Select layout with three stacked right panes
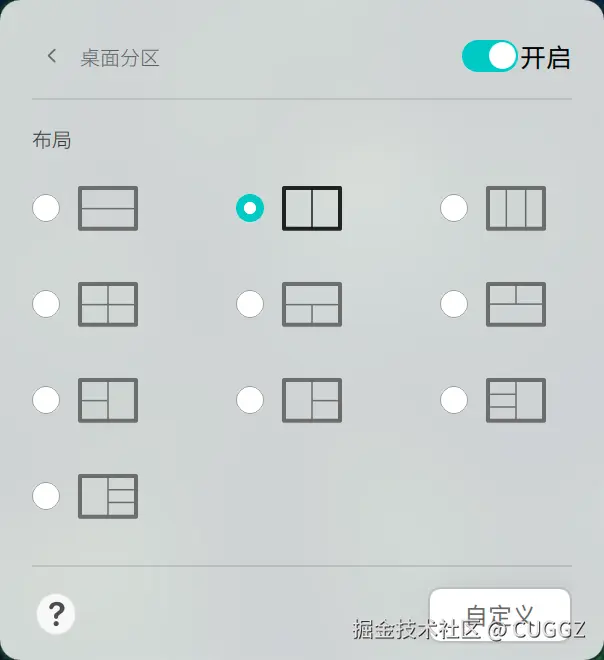604x660 pixels. pos(46,496)
